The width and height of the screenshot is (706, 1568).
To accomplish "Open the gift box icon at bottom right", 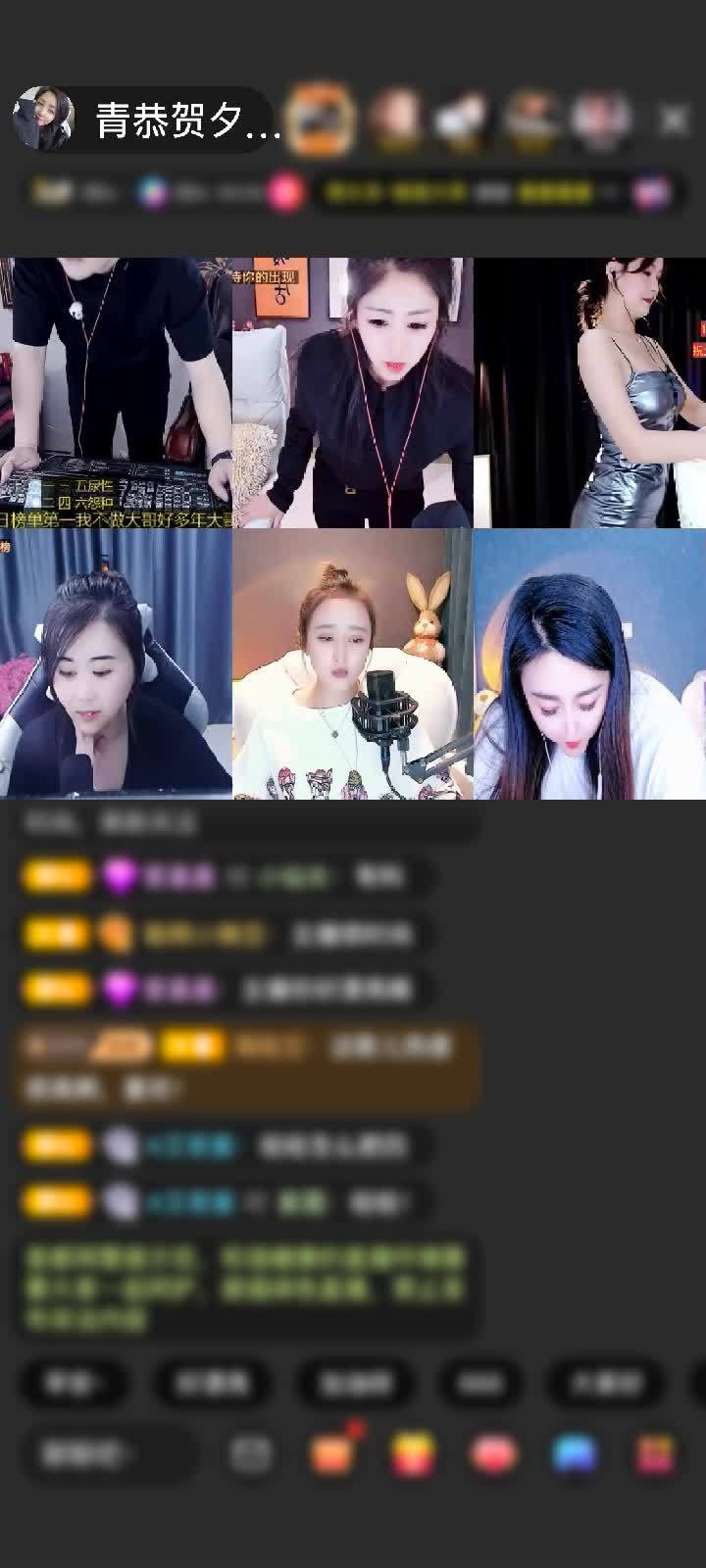I will (655, 1454).
